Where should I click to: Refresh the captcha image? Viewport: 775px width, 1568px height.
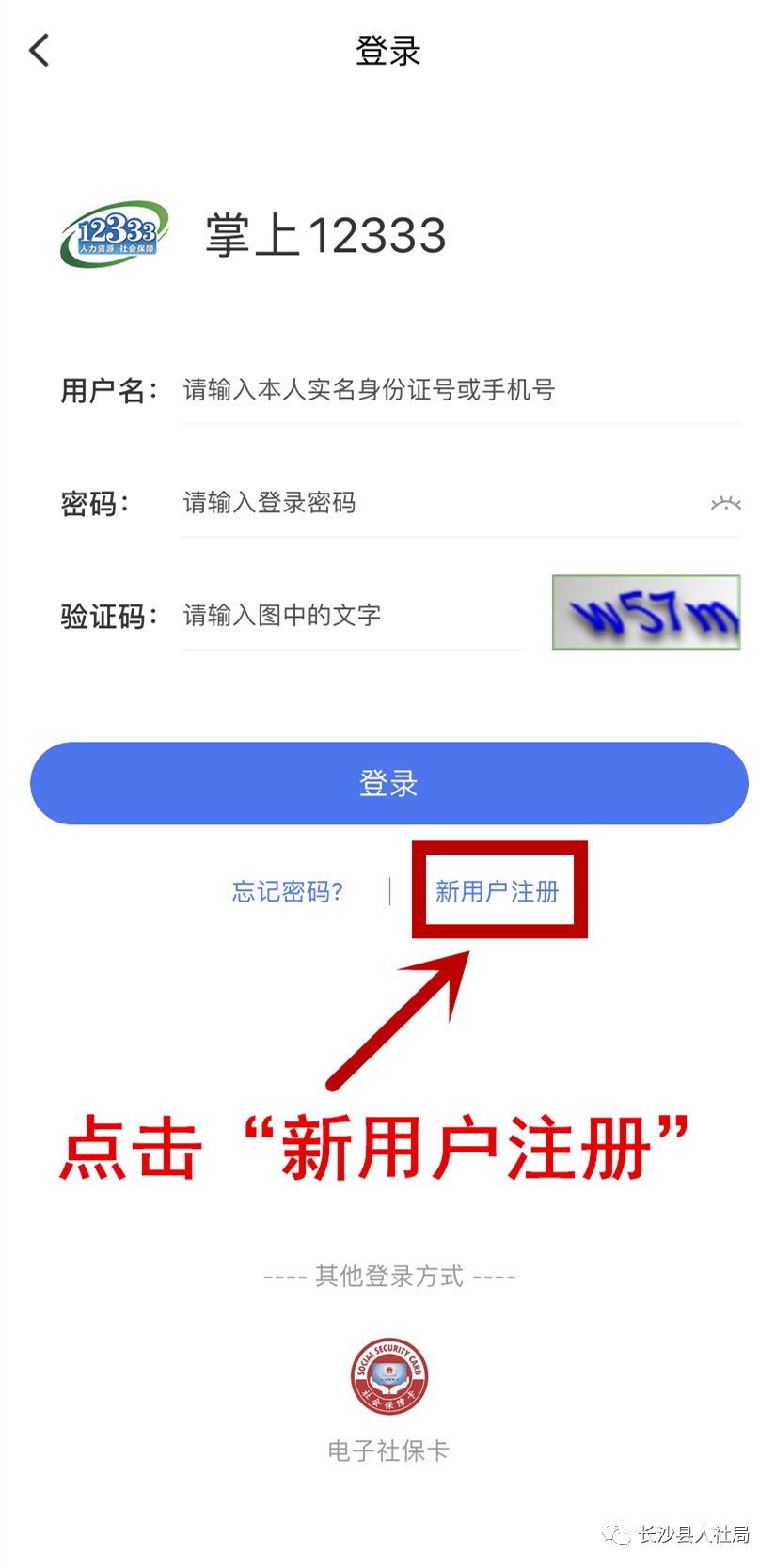[646, 613]
